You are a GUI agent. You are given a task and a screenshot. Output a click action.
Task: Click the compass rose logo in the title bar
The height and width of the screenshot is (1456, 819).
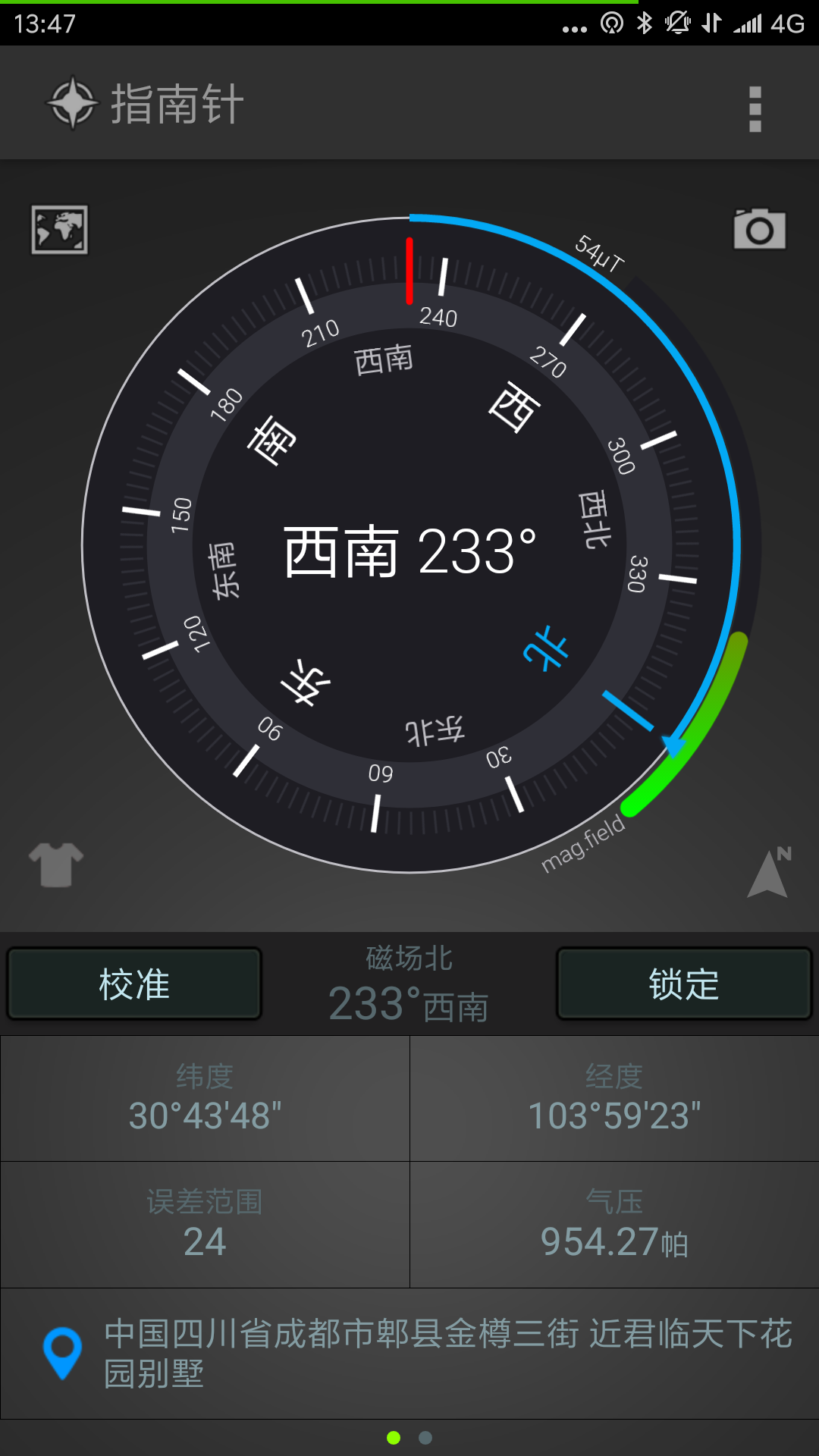point(72,104)
